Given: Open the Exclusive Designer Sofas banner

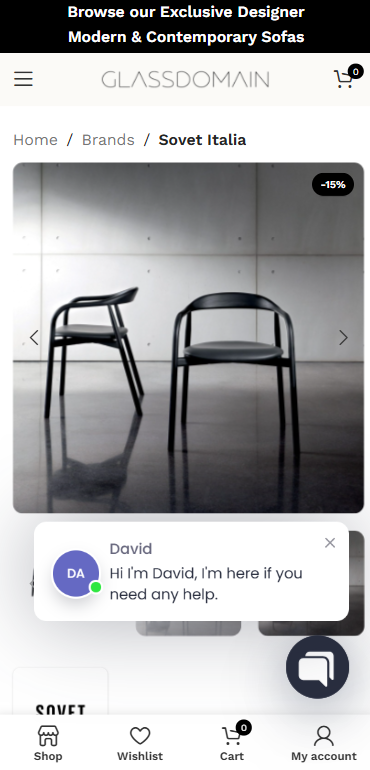Looking at the screenshot, I should (186, 25).
